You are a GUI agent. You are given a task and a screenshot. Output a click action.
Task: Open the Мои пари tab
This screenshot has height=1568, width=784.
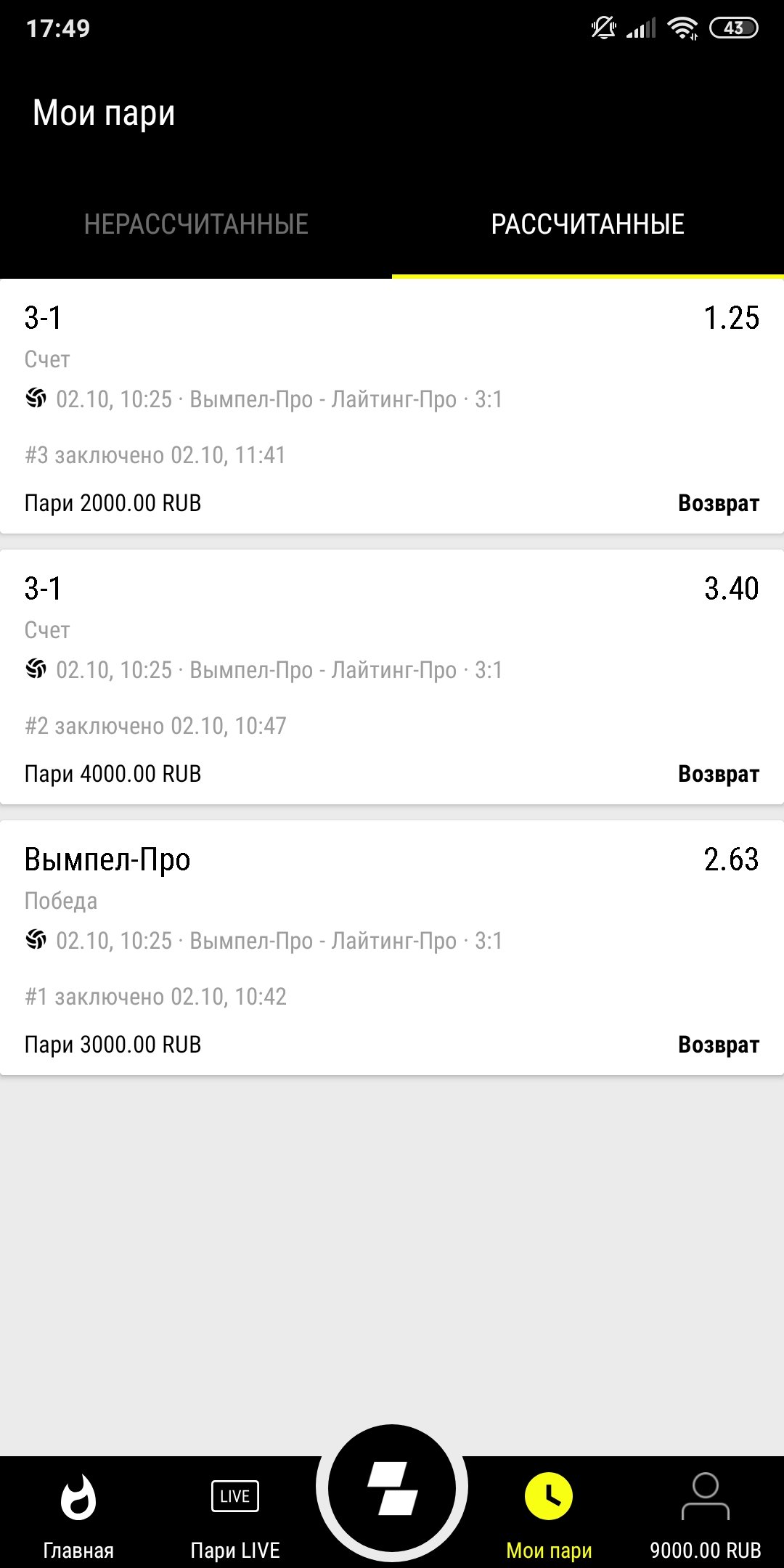pyautogui.click(x=549, y=1510)
